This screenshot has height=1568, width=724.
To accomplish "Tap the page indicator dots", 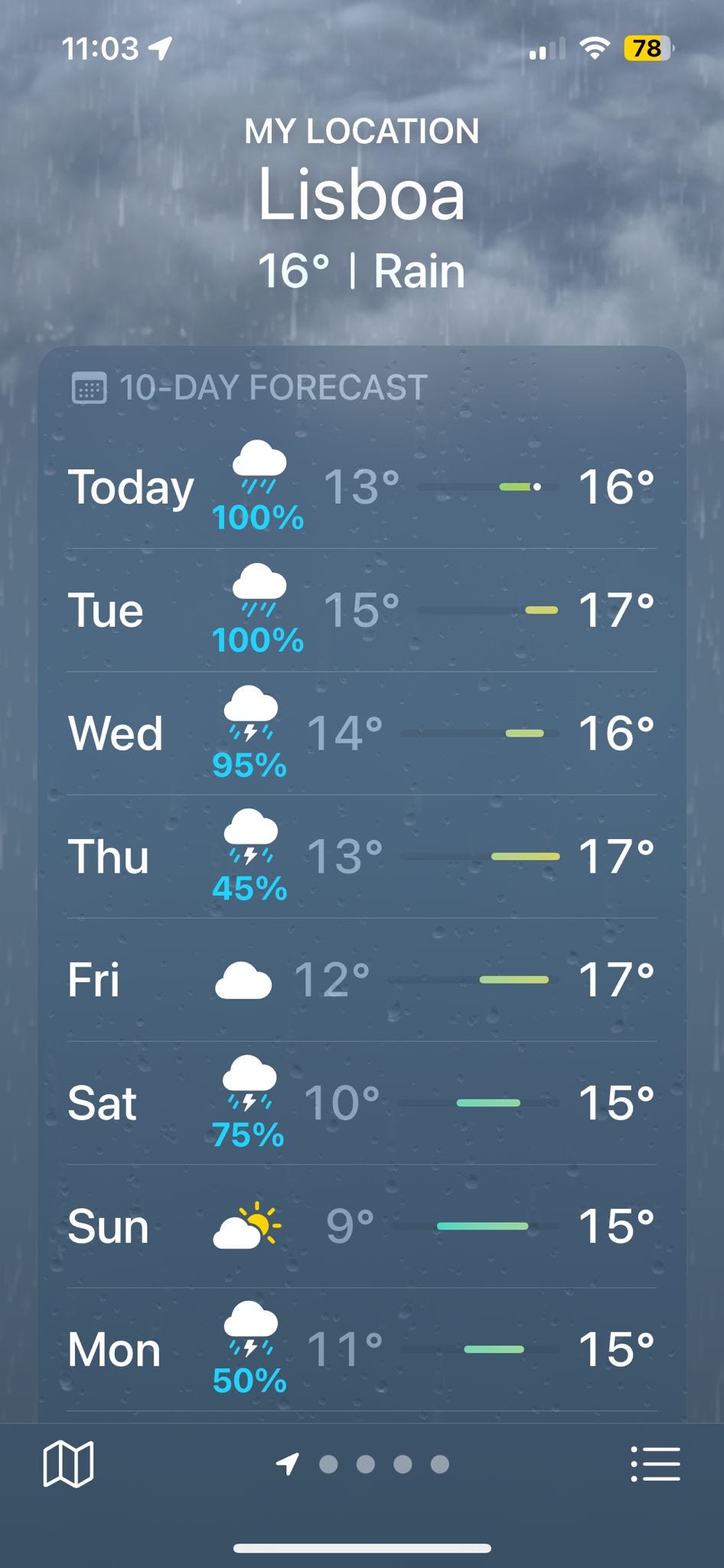I will point(363,1464).
